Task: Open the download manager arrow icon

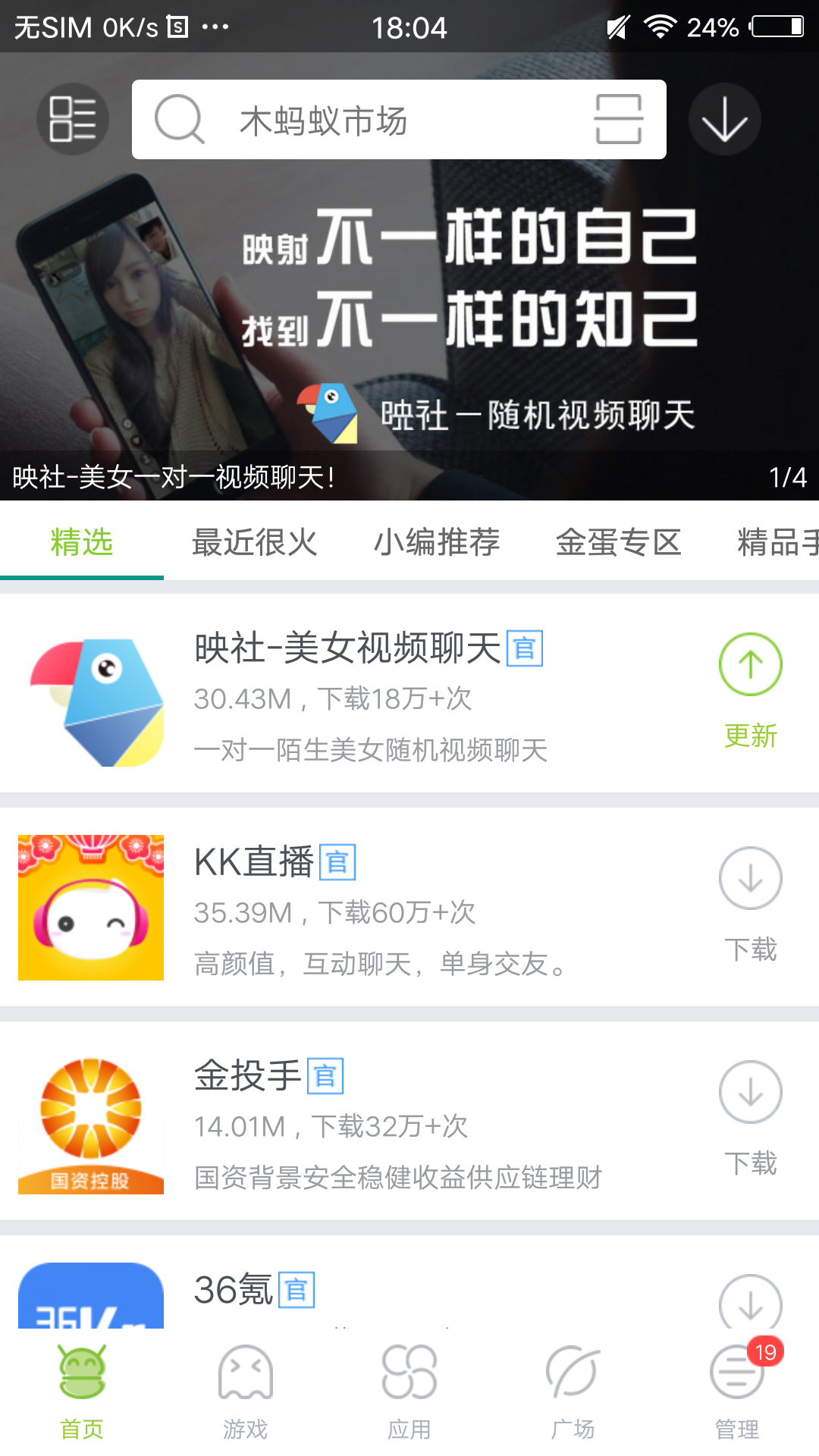Action: (724, 119)
